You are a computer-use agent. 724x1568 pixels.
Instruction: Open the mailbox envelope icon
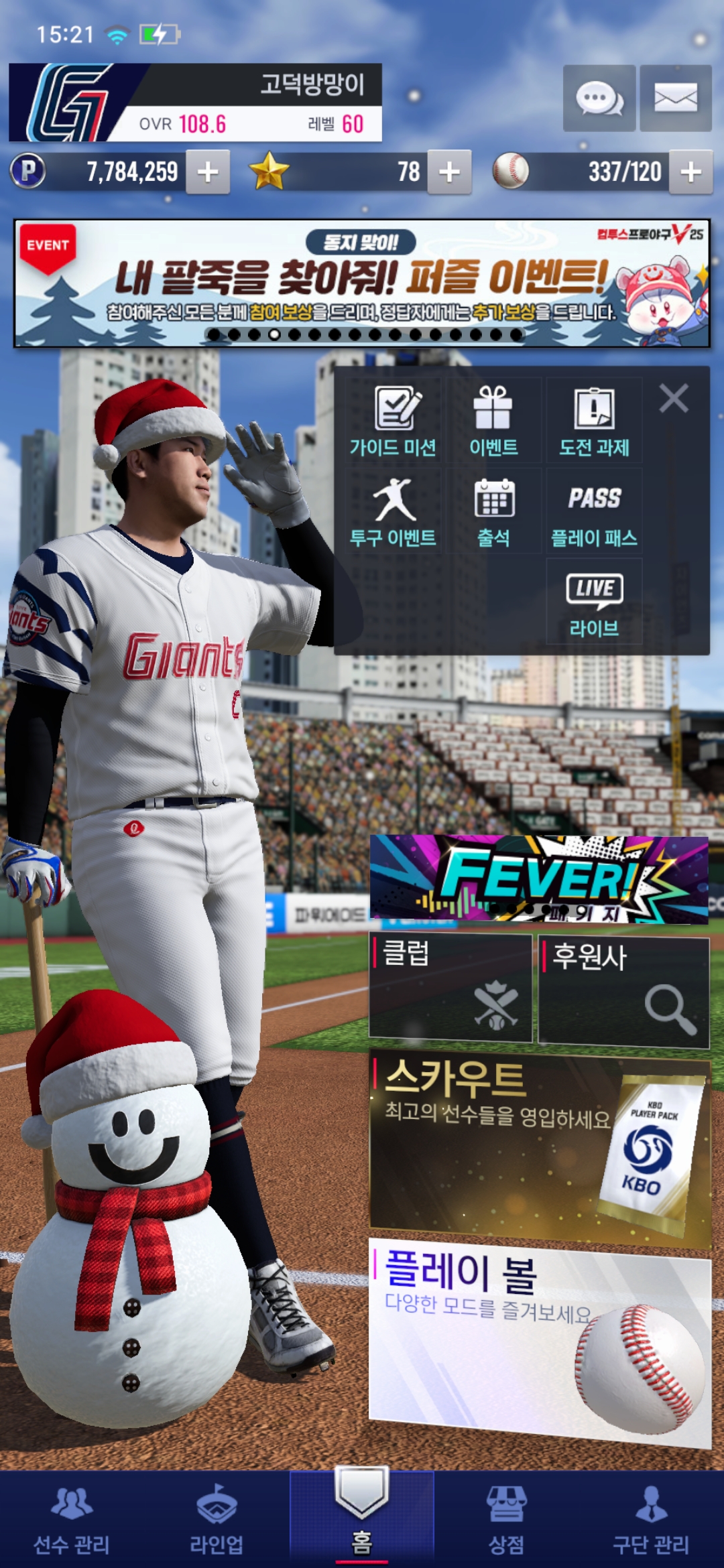coord(675,99)
